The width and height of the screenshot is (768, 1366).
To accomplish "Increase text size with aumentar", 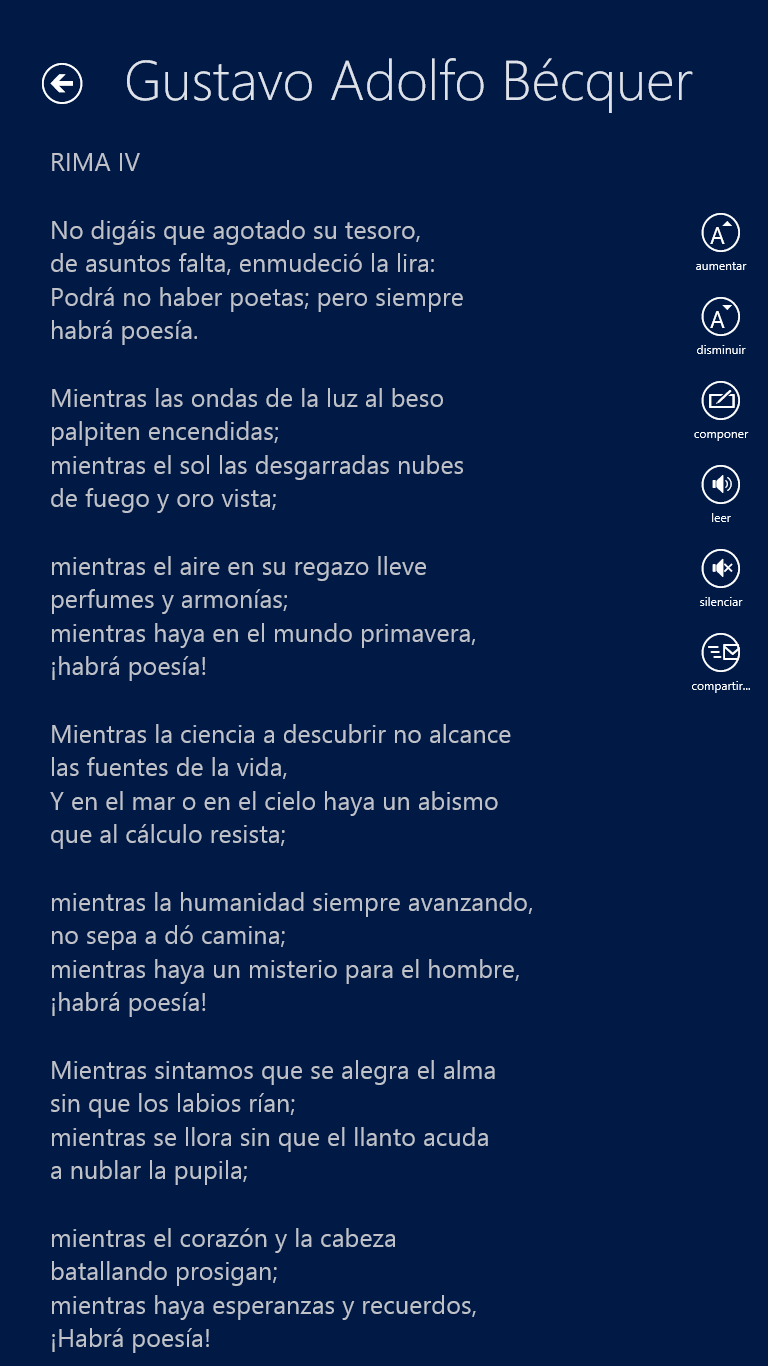I will 720,233.
